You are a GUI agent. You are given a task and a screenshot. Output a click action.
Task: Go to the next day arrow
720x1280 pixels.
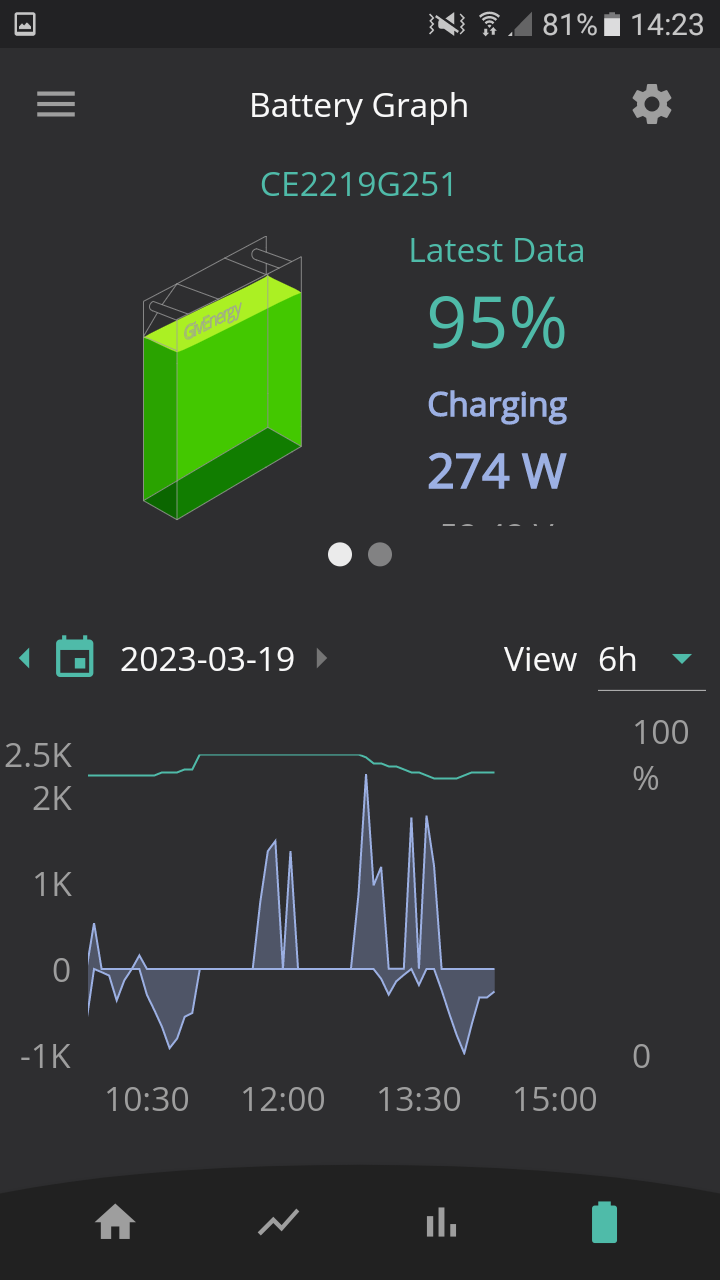coord(321,658)
